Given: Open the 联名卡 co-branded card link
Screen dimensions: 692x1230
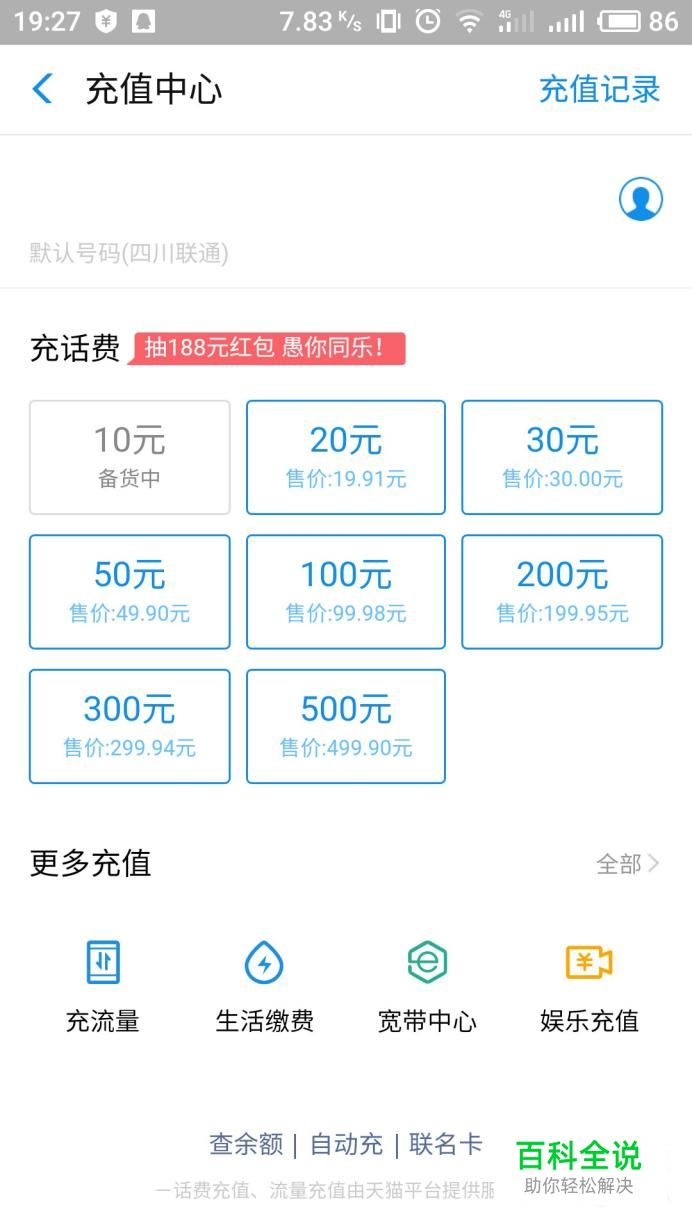Looking at the screenshot, I should pyautogui.click(x=445, y=1144).
